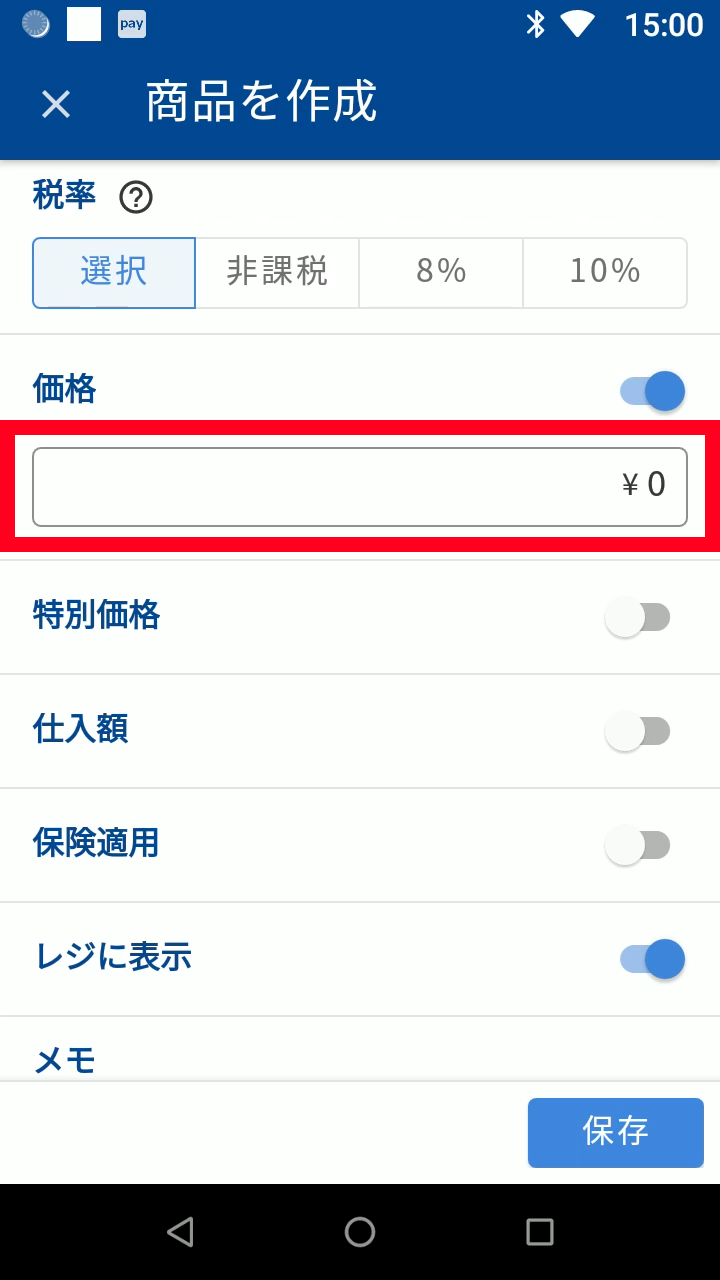720x1280 pixels.
Task: Turn on the 仕入額 switch
Action: [x=638, y=732]
